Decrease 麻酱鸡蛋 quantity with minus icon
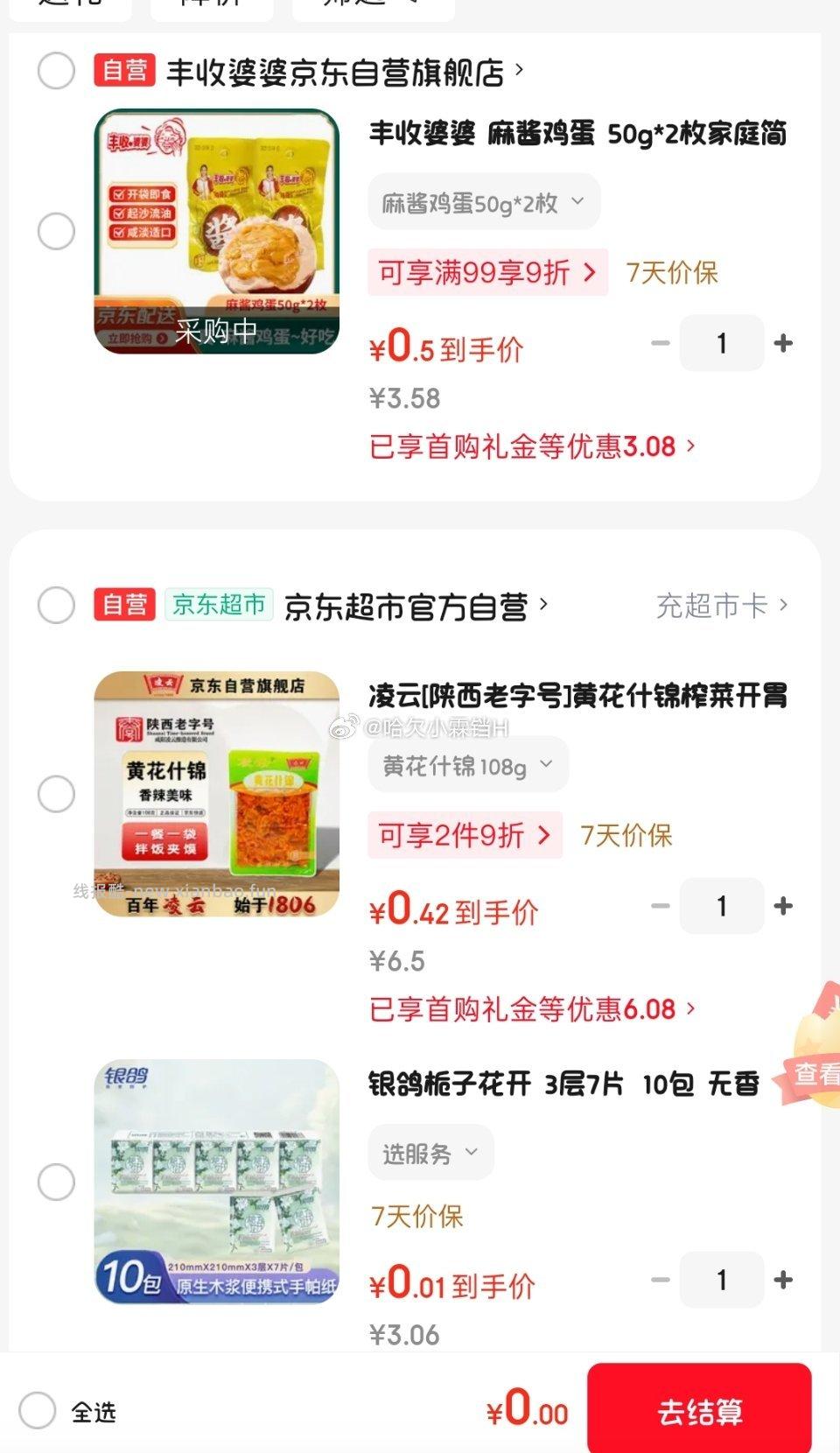 point(661,344)
